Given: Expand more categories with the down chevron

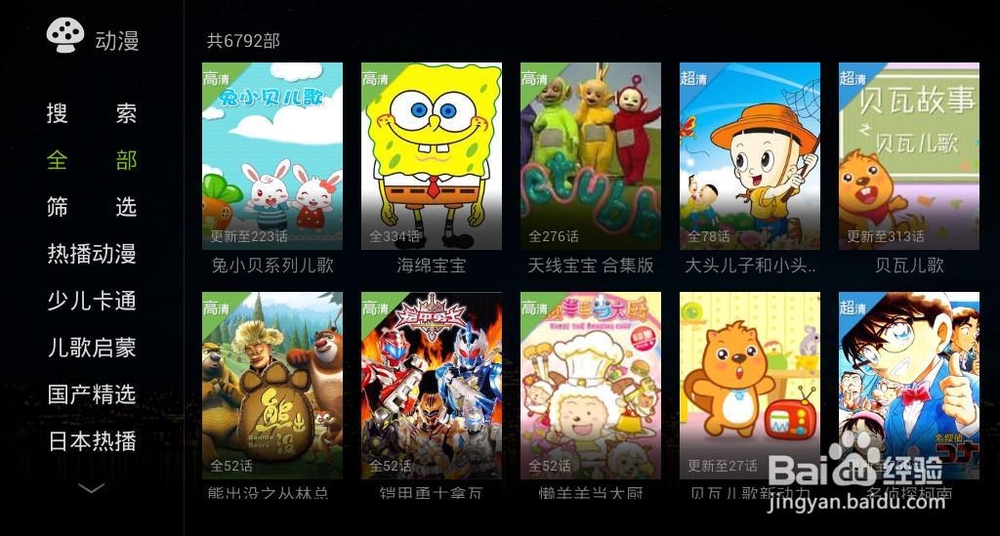Looking at the screenshot, I should pos(91,489).
